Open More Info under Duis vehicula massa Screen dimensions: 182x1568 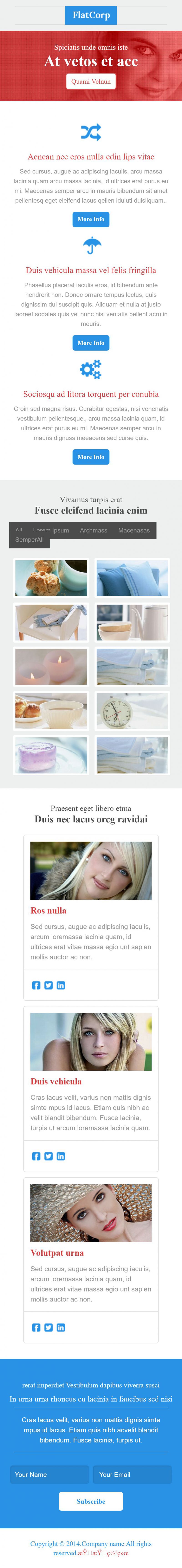pyautogui.click(x=91, y=343)
